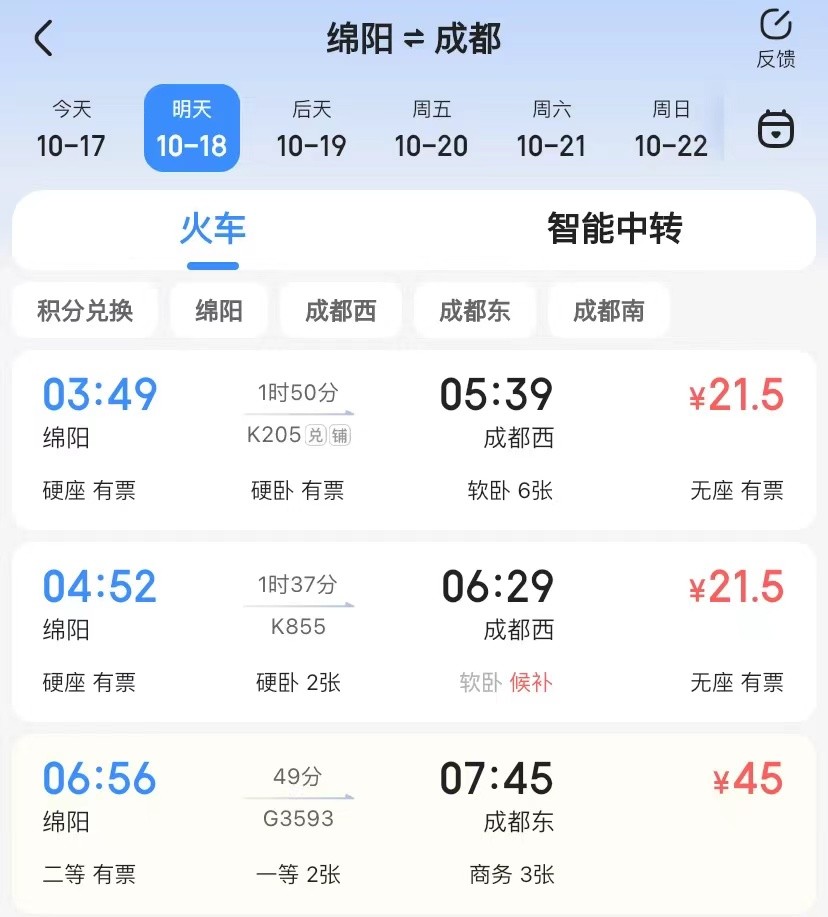
Task: Switch date to 周六 10-21
Action: (551, 129)
